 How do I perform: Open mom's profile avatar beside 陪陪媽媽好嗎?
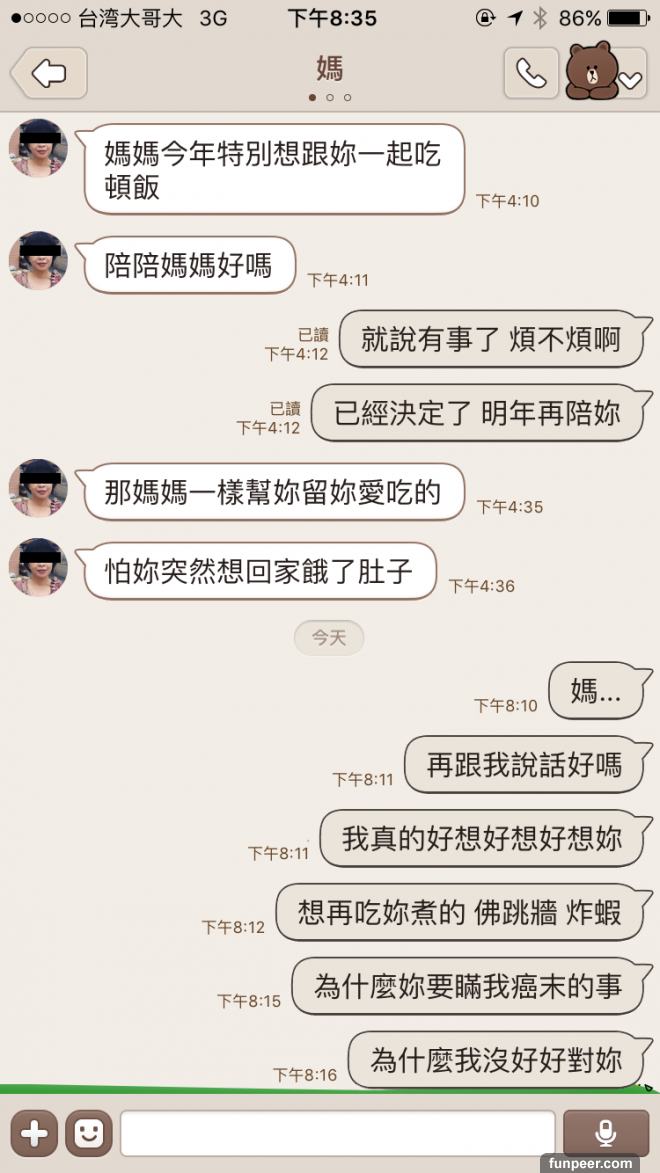tap(38, 261)
